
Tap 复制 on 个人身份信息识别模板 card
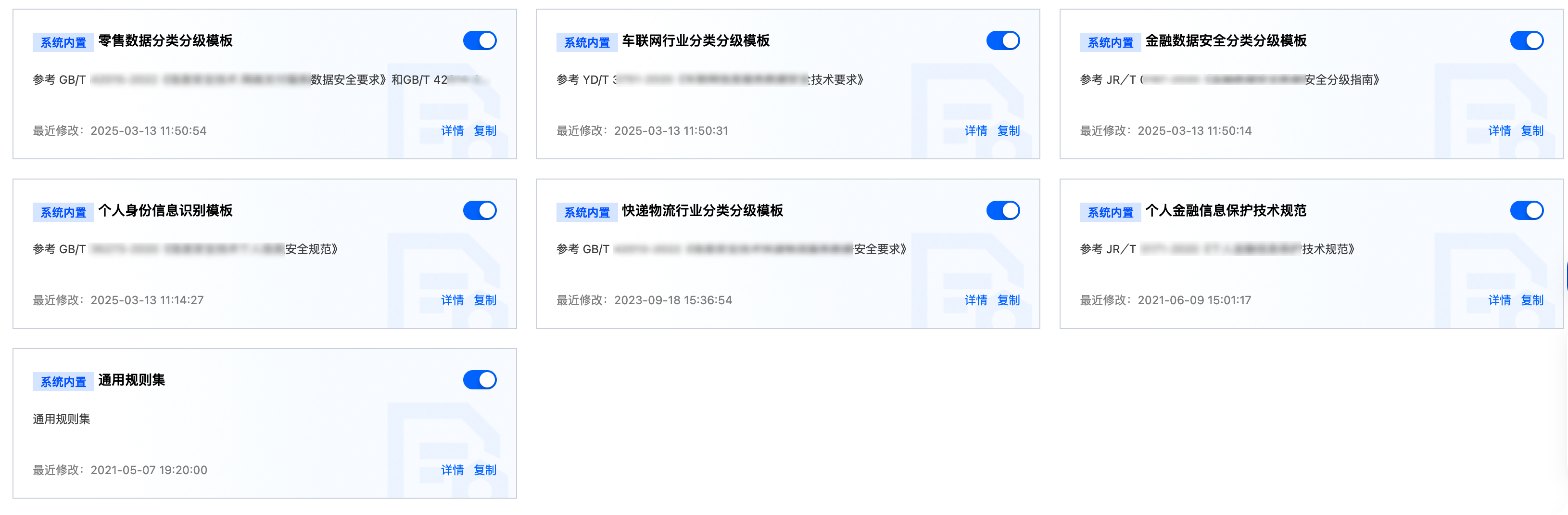click(484, 300)
